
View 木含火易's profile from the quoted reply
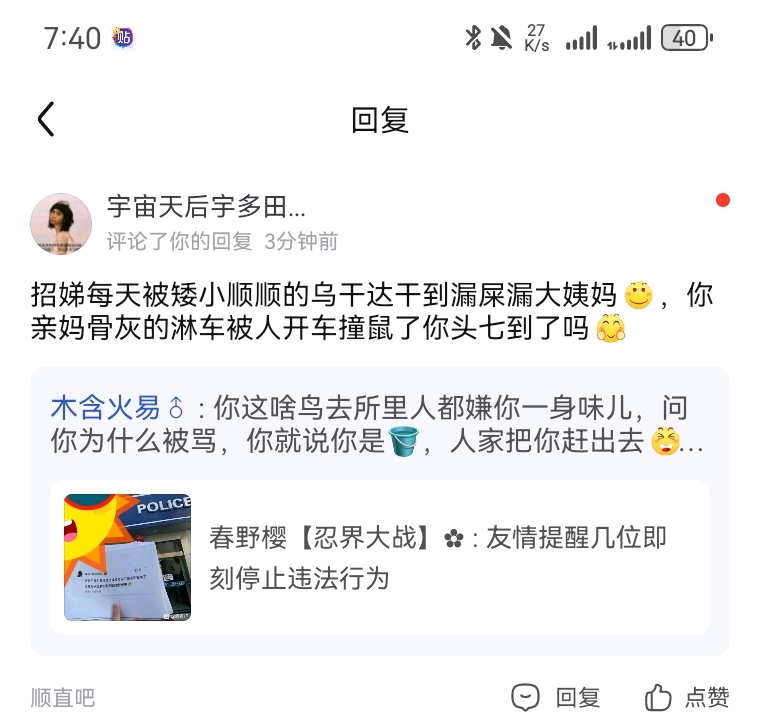point(105,408)
